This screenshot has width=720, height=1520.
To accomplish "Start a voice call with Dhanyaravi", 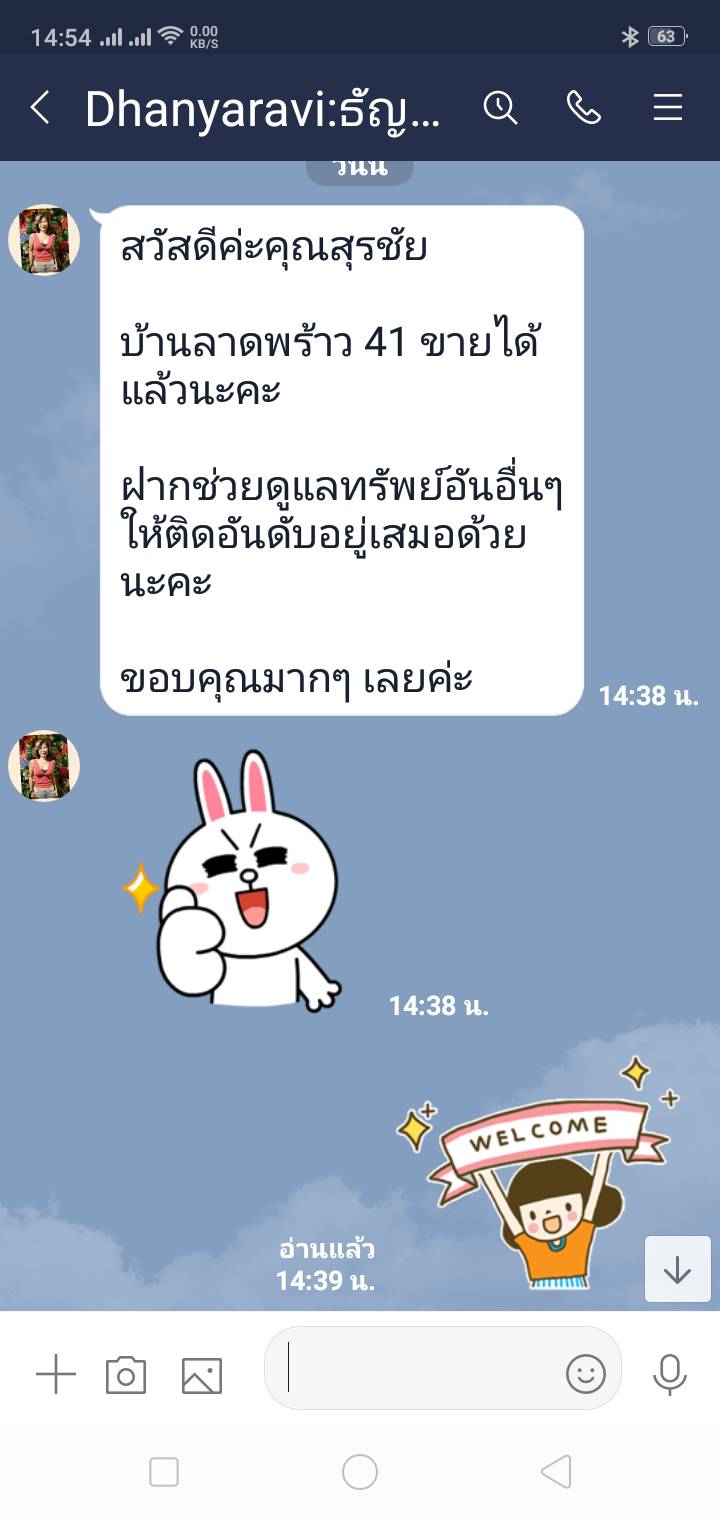I will tap(584, 107).
